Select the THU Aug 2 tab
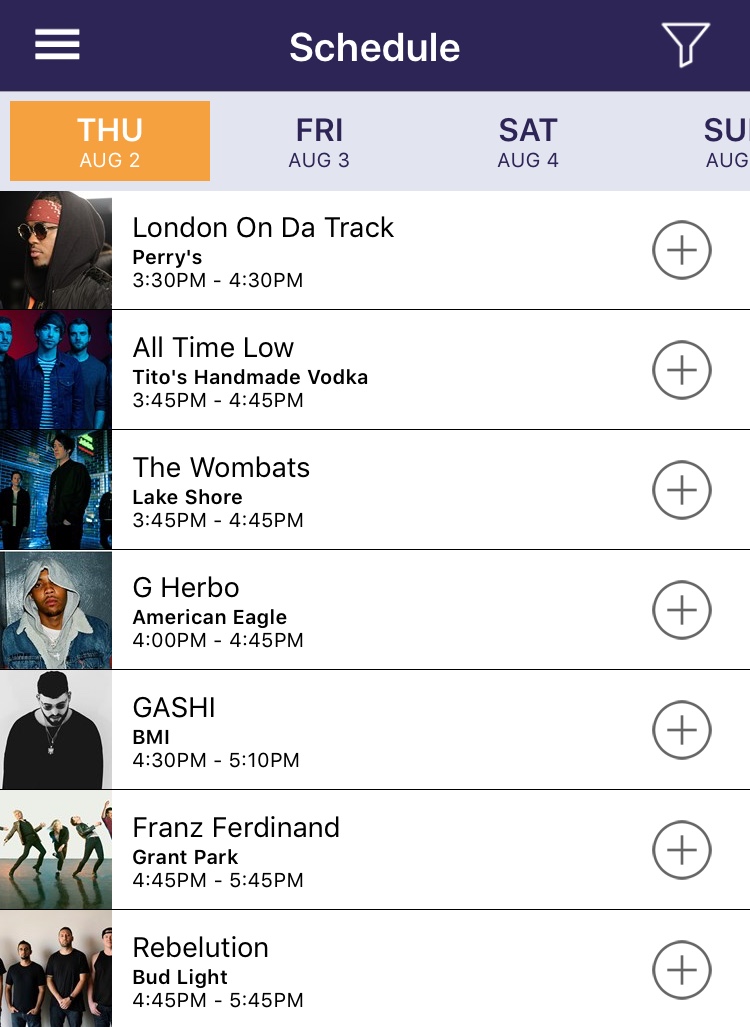750x1027 pixels. [x=110, y=141]
